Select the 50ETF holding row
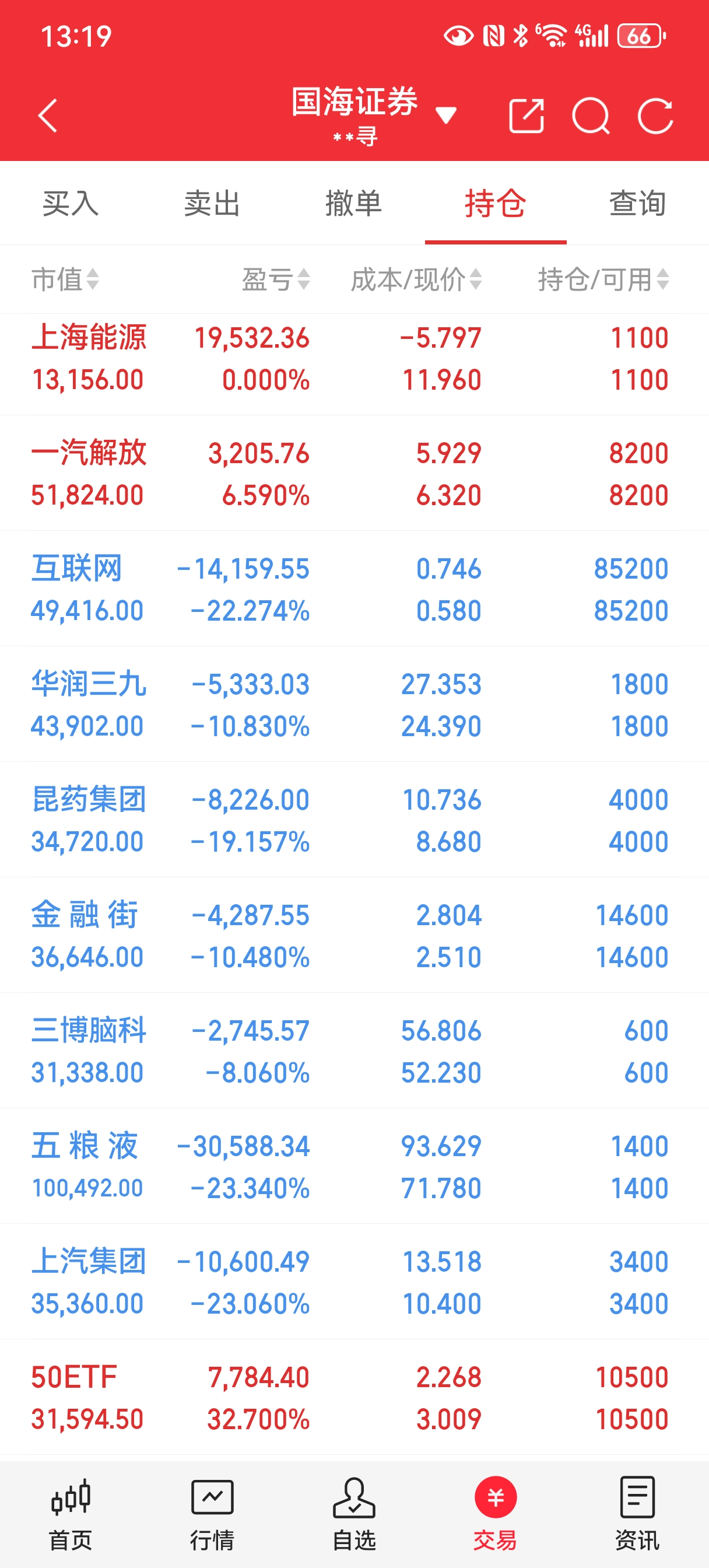Viewport: 709px width, 1568px height. [x=354, y=1398]
